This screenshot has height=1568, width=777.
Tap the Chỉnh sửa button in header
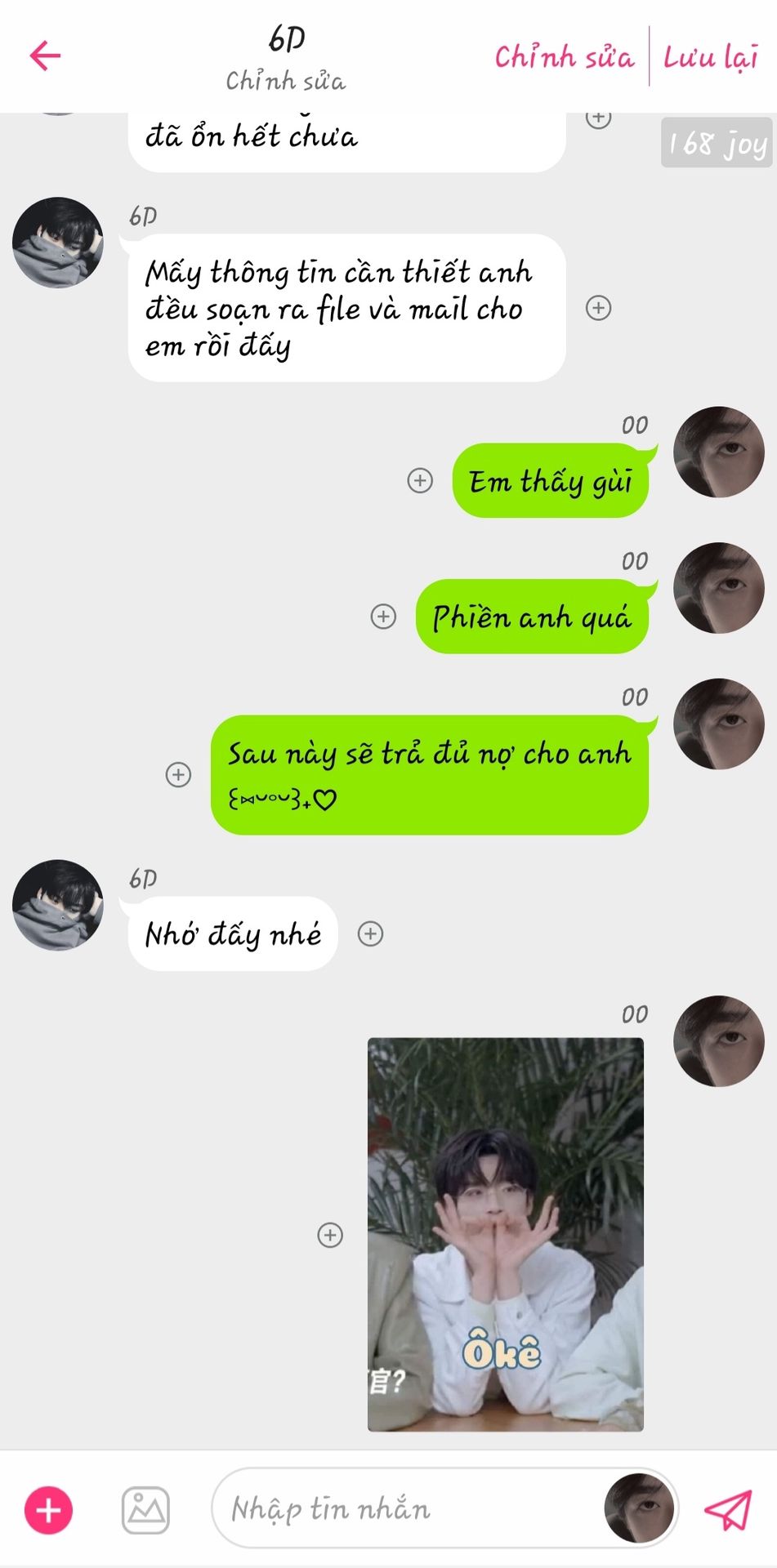point(564,57)
